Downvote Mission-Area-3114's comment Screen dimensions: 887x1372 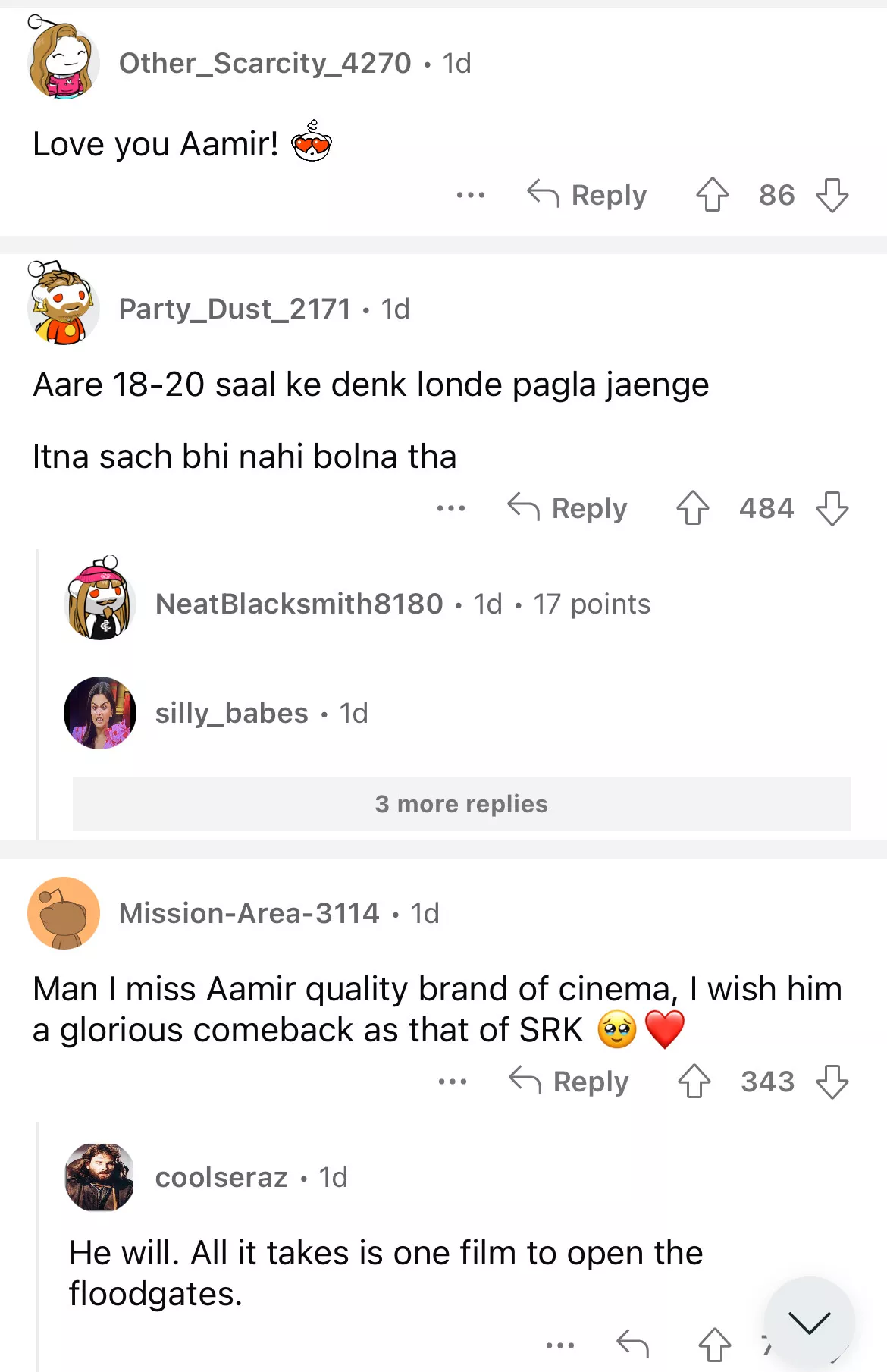pyautogui.click(x=832, y=1082)
